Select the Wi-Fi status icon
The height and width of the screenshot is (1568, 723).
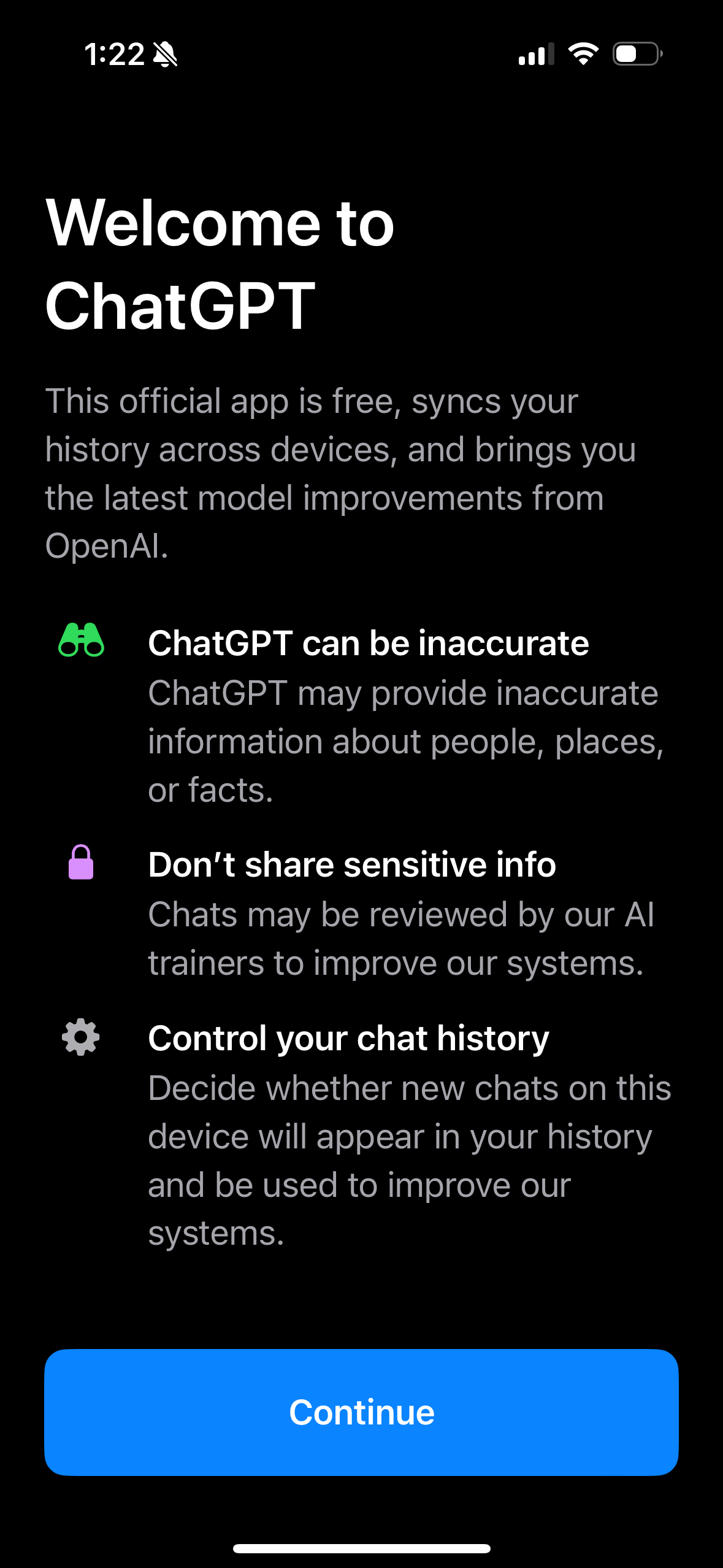pyautogui.click(x=583, y=54)
